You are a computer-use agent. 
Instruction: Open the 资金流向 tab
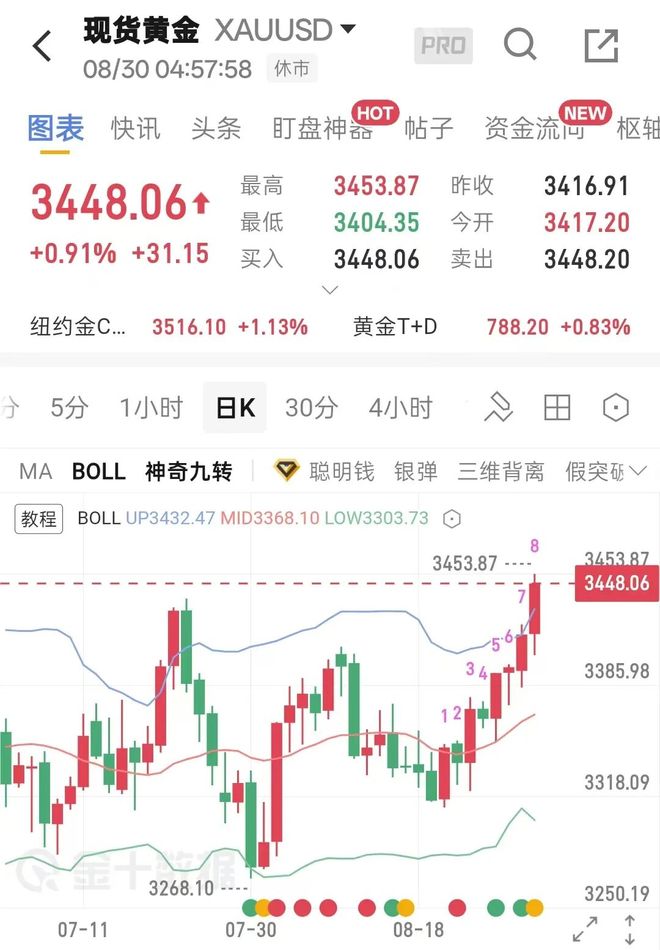coord(534,128)
